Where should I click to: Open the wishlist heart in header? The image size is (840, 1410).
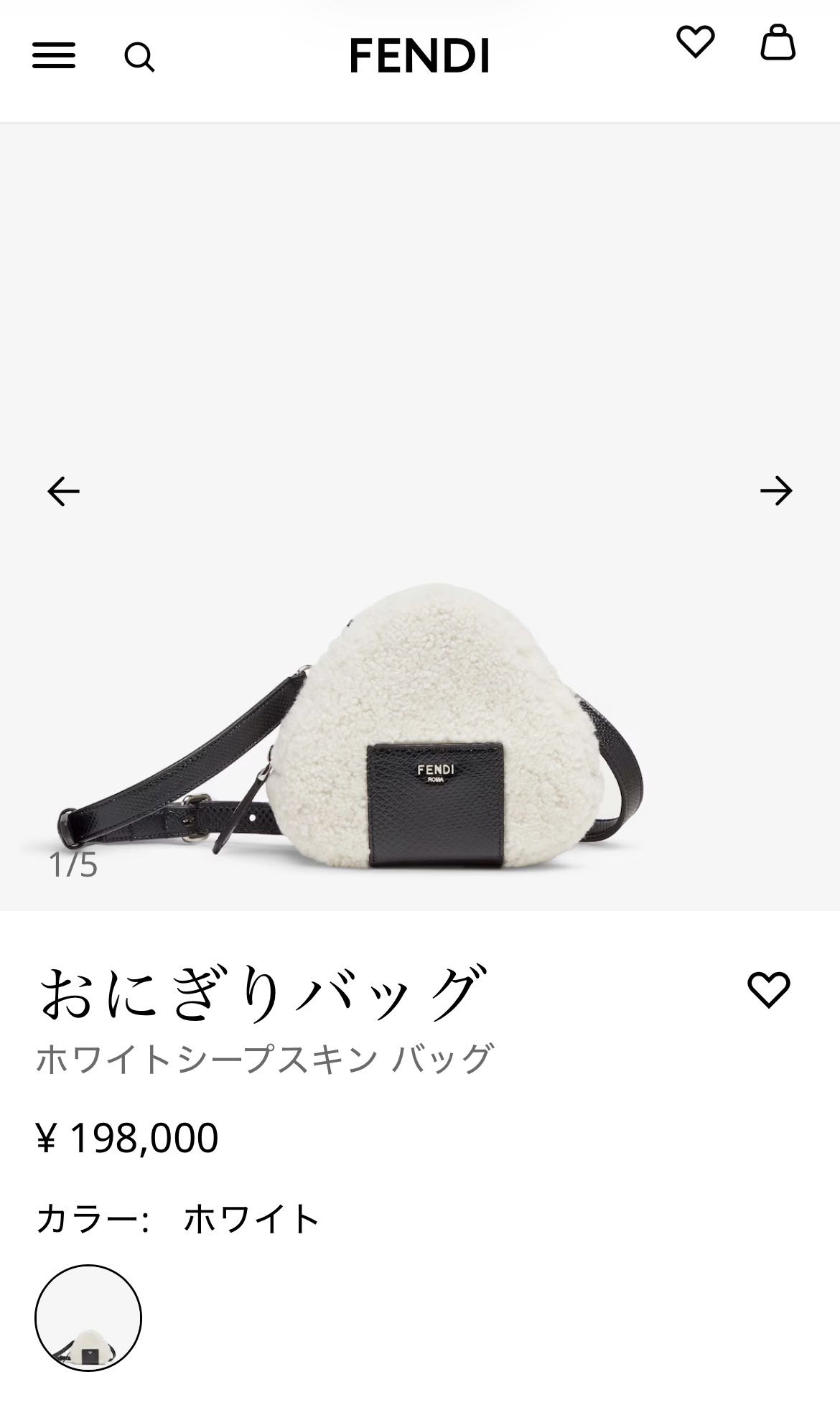click(x=695, y=42)
